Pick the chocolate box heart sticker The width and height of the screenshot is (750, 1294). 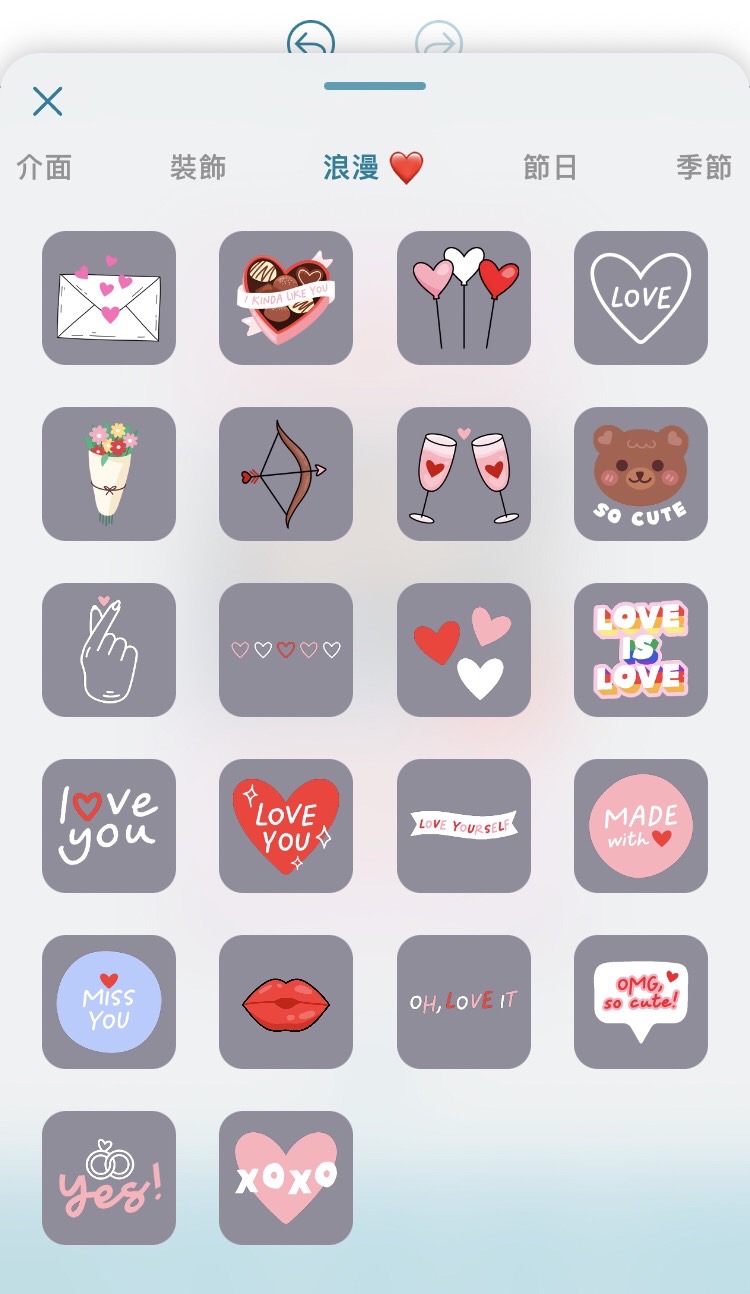pos(286,298)
